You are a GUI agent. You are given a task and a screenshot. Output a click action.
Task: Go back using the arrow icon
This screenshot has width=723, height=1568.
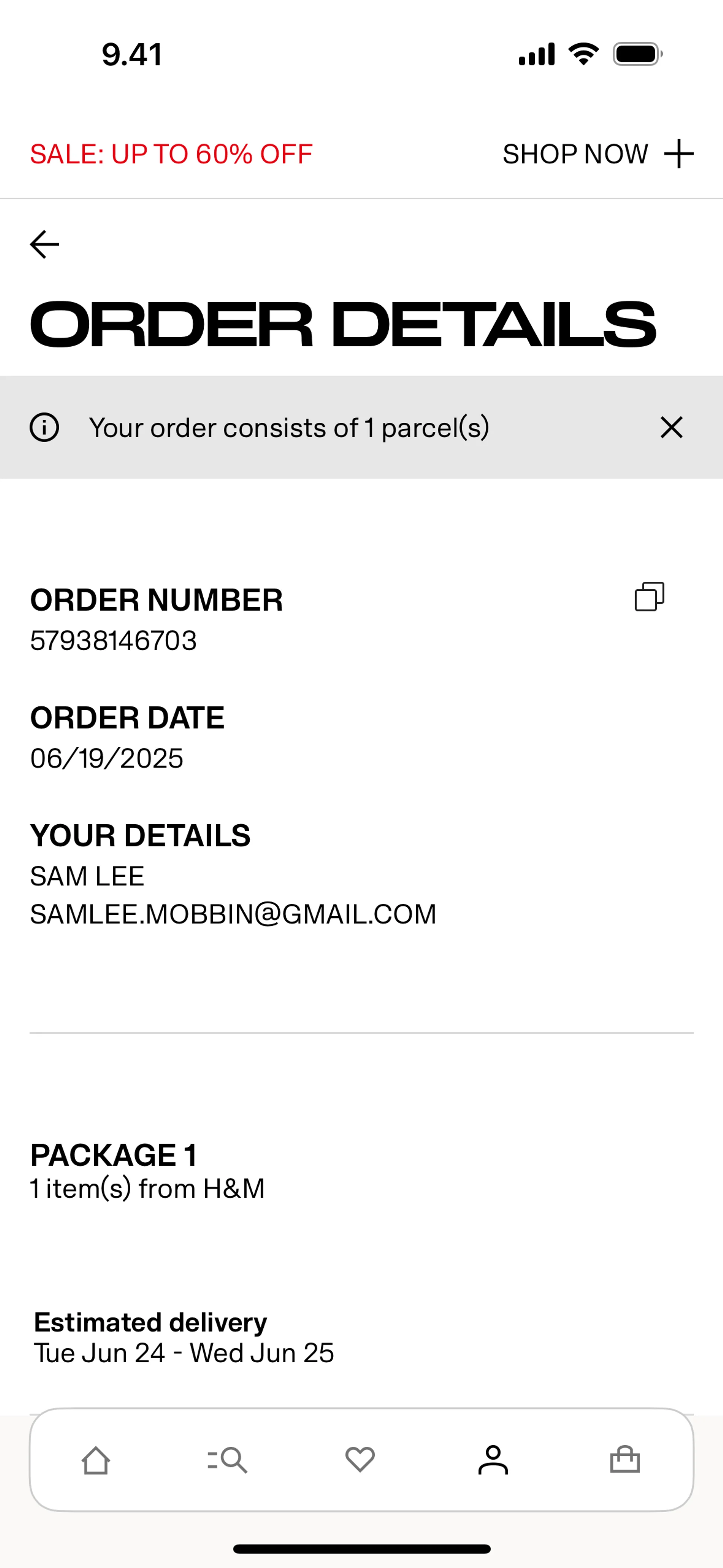click(44, 245)
